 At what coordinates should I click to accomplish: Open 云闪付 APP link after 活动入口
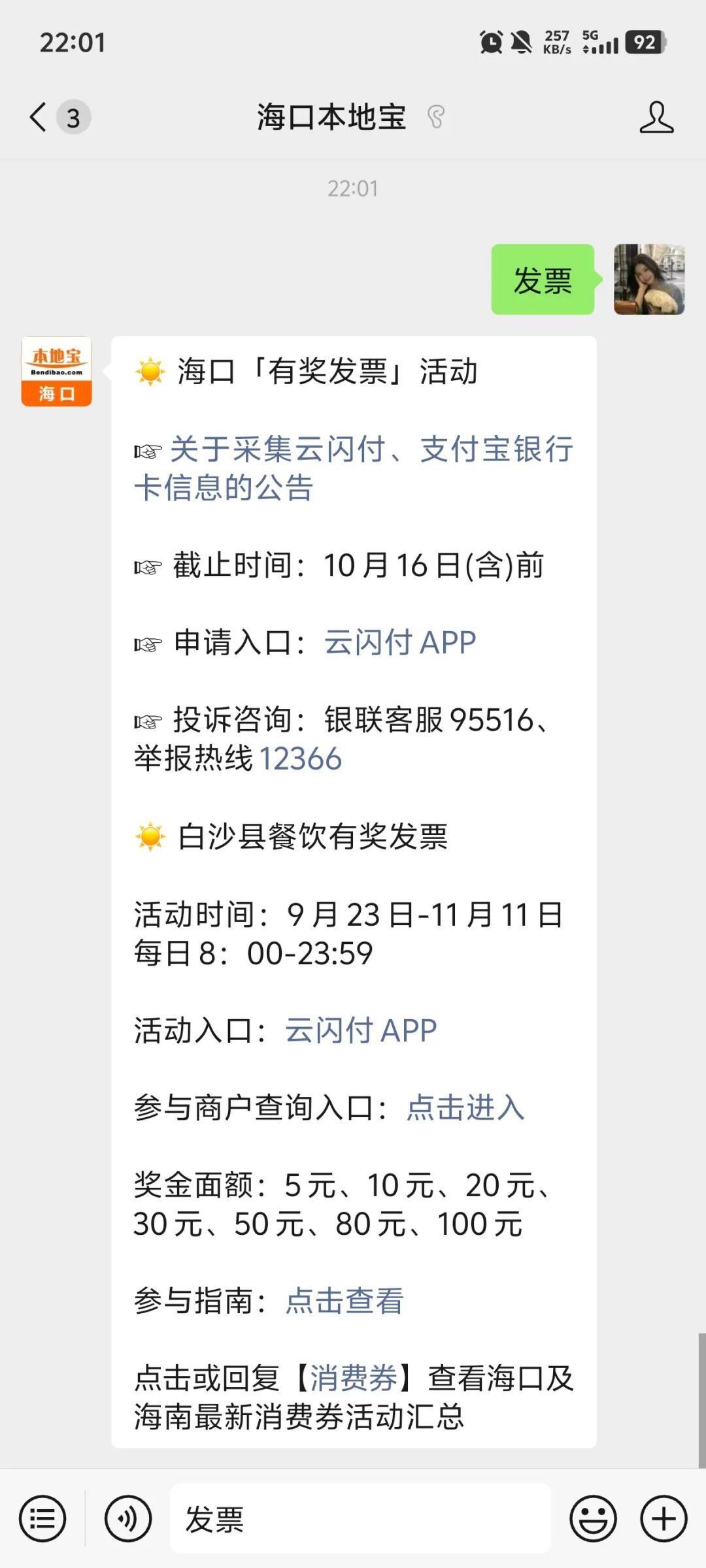361,1030
